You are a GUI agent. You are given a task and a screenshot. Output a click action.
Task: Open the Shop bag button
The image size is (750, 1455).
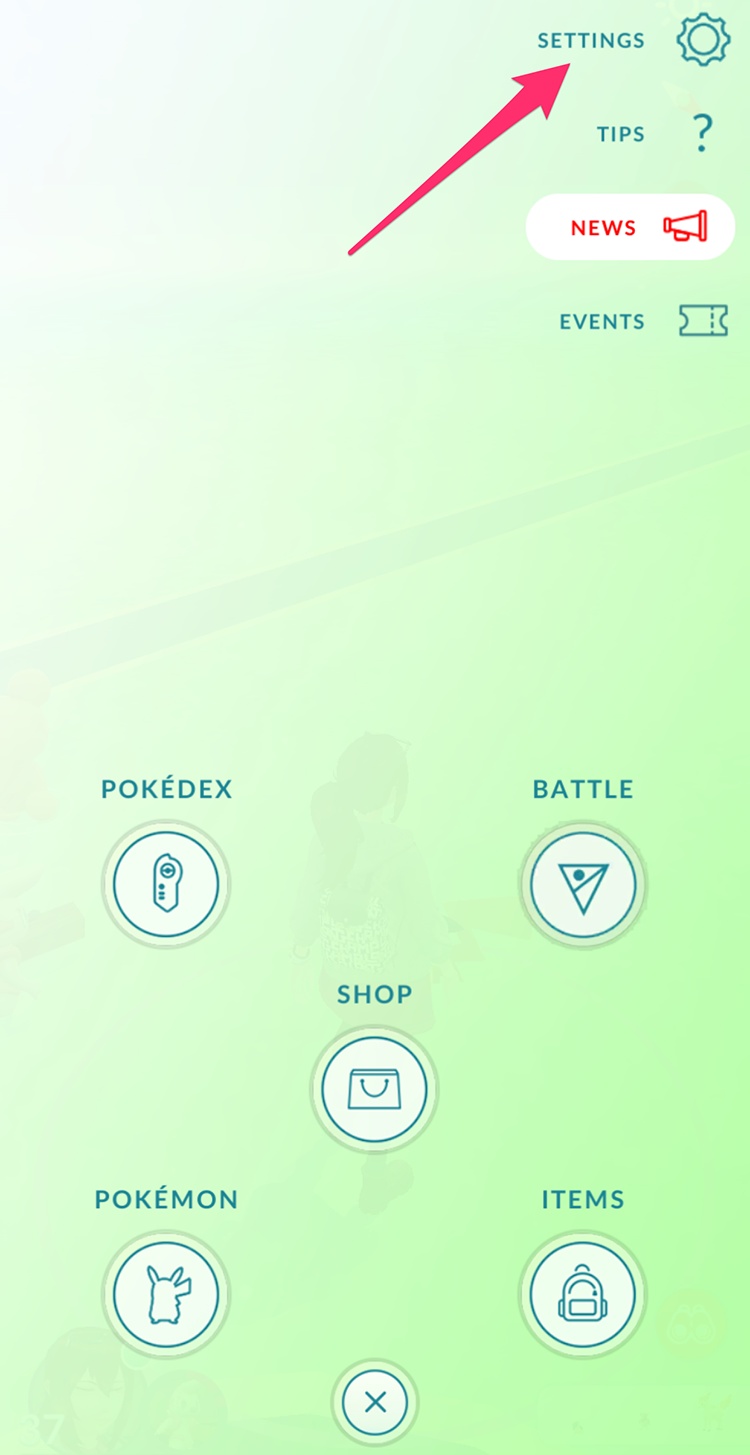pyautogui.click(x=374, y=1089)
